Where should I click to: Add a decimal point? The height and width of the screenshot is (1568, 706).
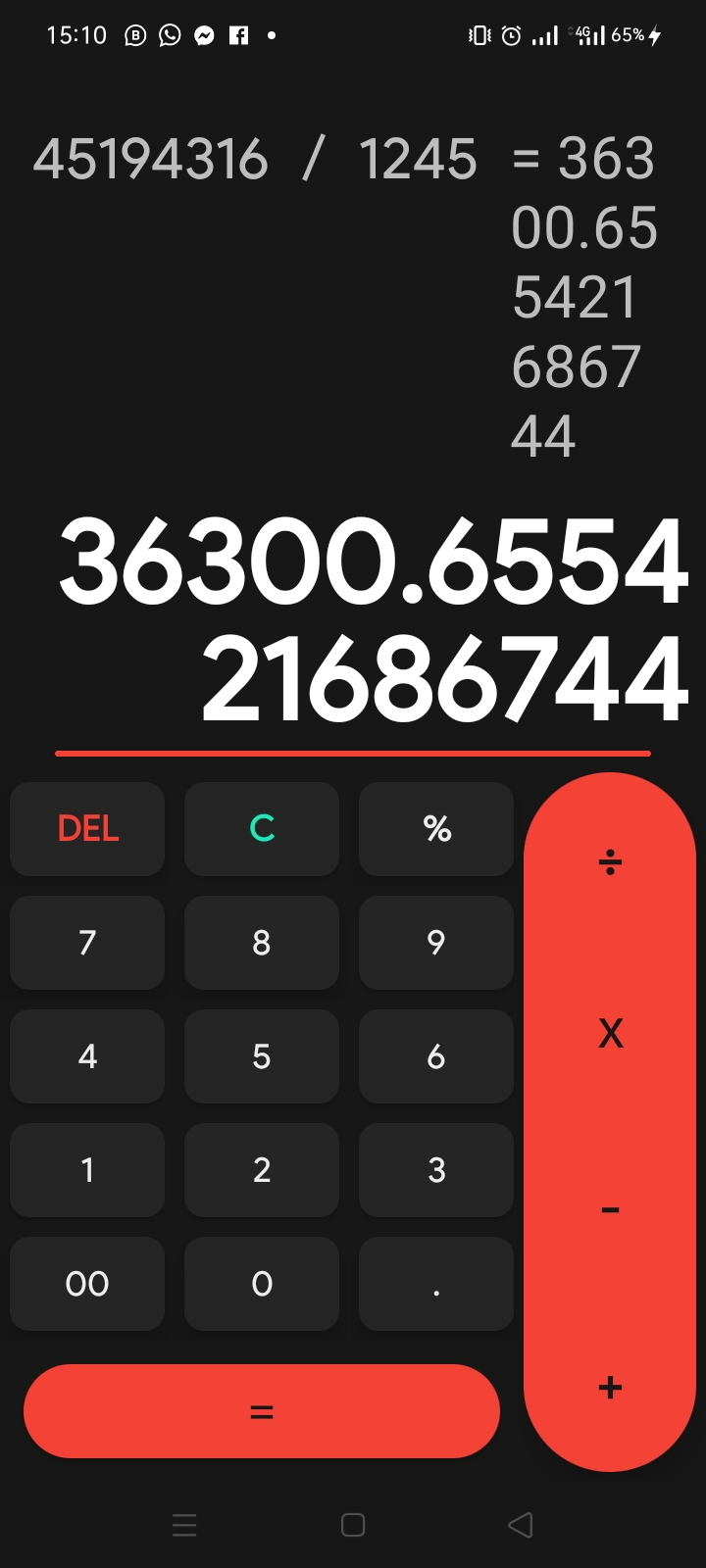pyautogui.click(x=436, y=1284)
